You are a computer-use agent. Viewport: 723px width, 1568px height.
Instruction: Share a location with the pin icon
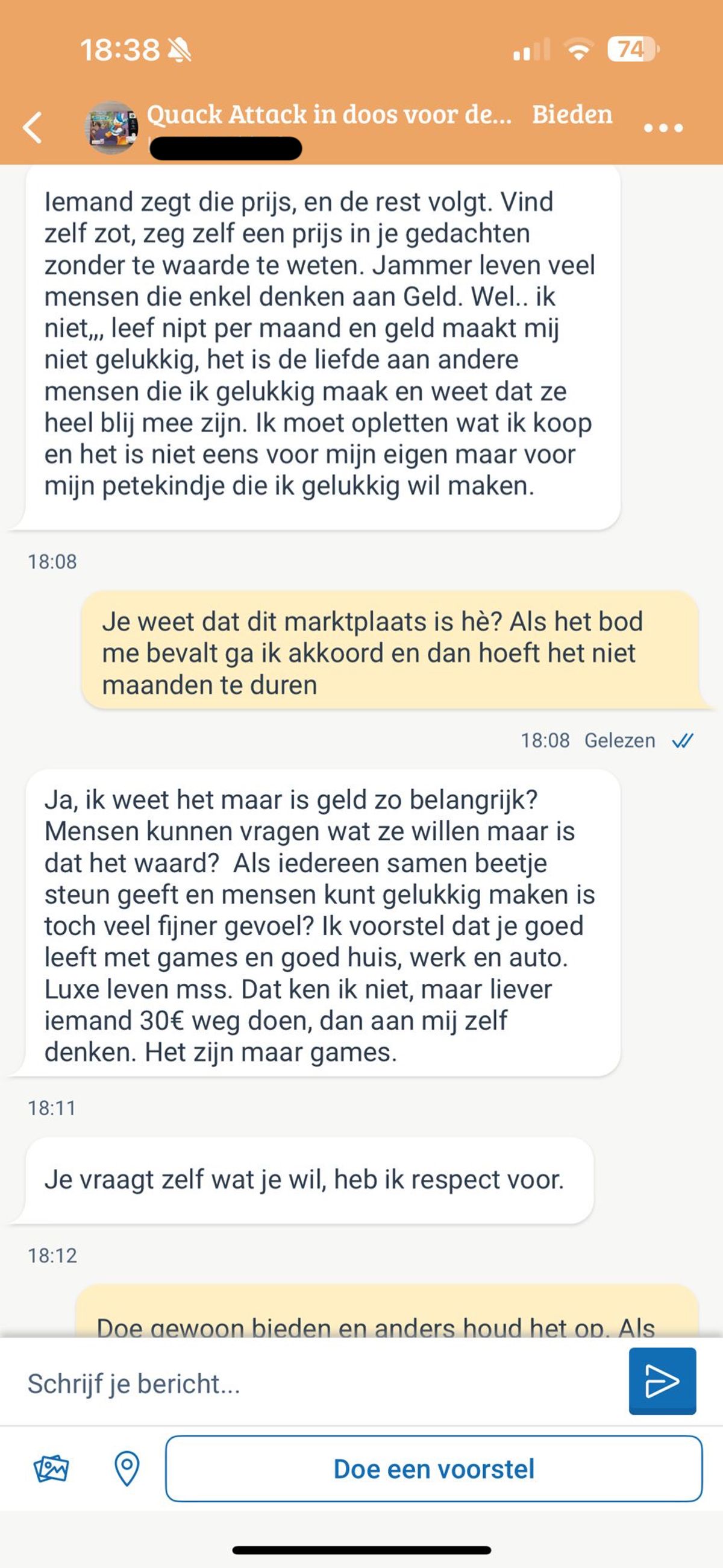pos(127,1469)
